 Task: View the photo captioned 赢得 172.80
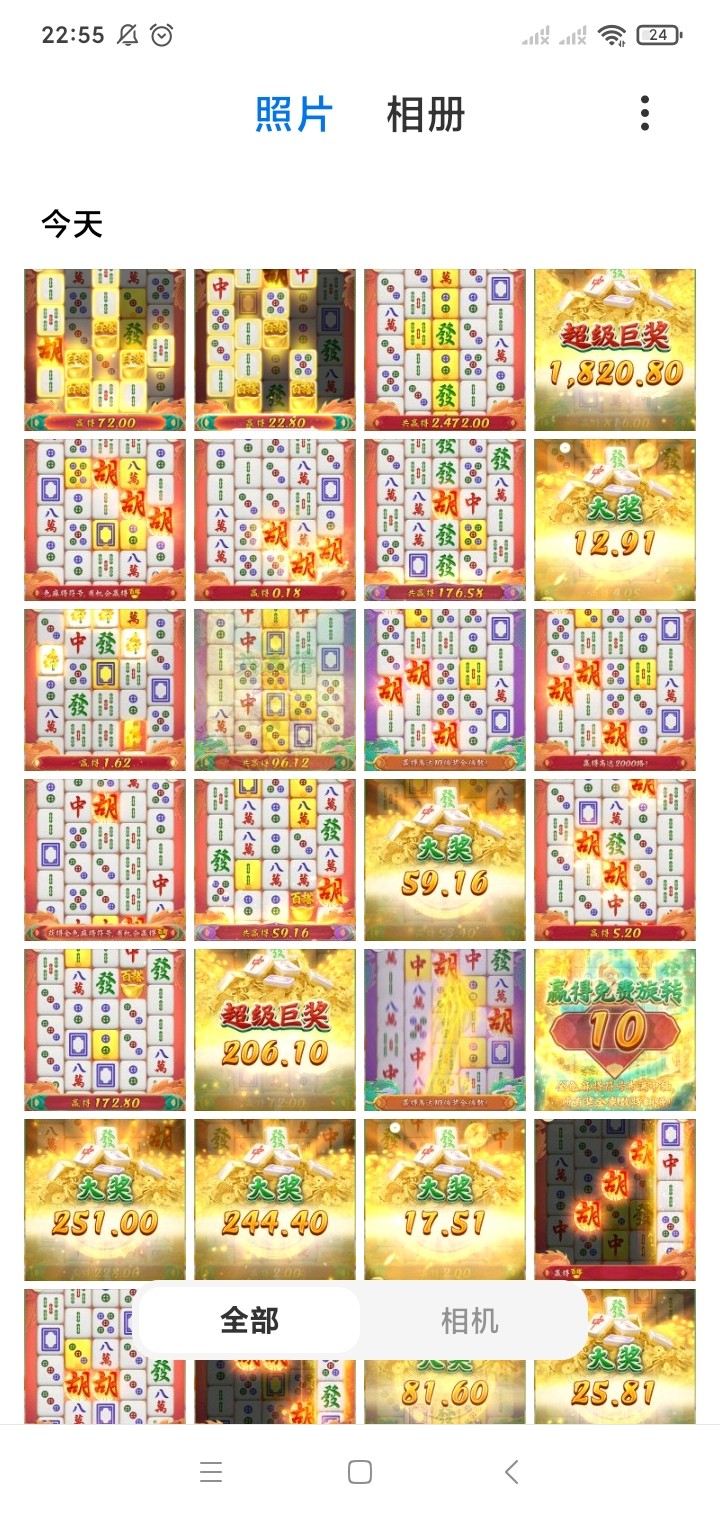tap(105, 1030)
